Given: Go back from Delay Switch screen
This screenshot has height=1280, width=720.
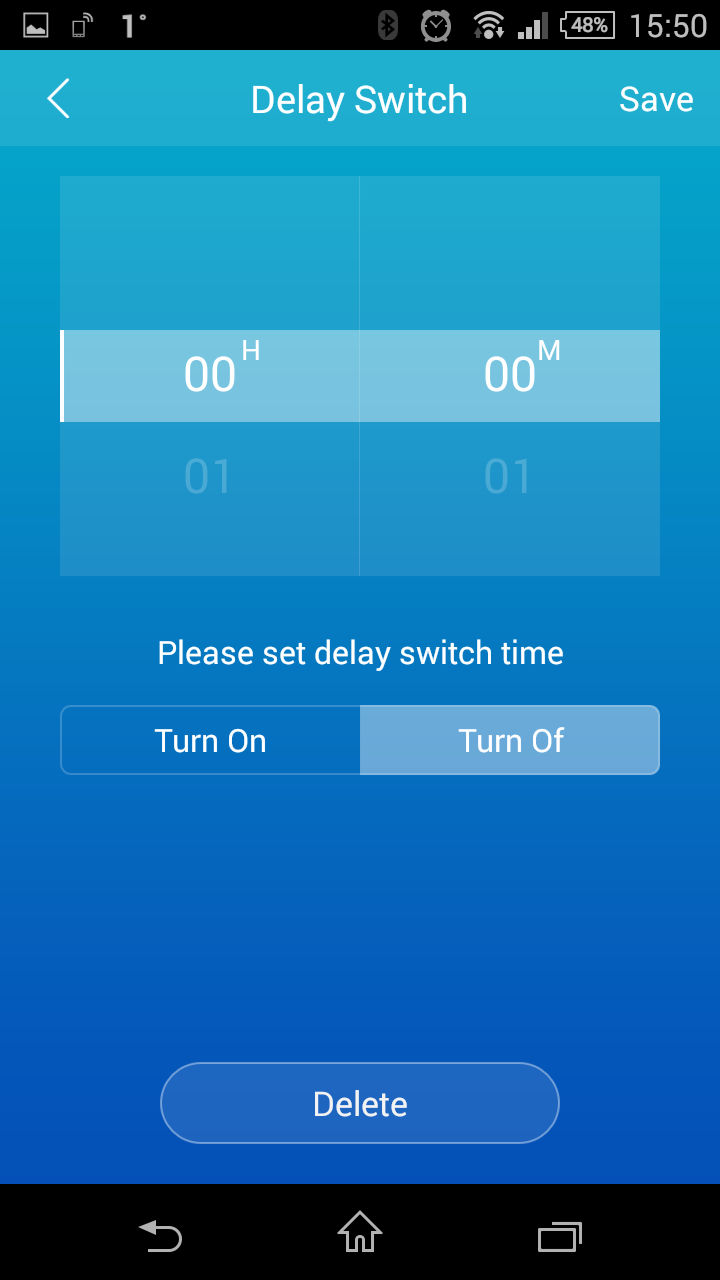Looking at the screenshot, I should coord(59,99).
